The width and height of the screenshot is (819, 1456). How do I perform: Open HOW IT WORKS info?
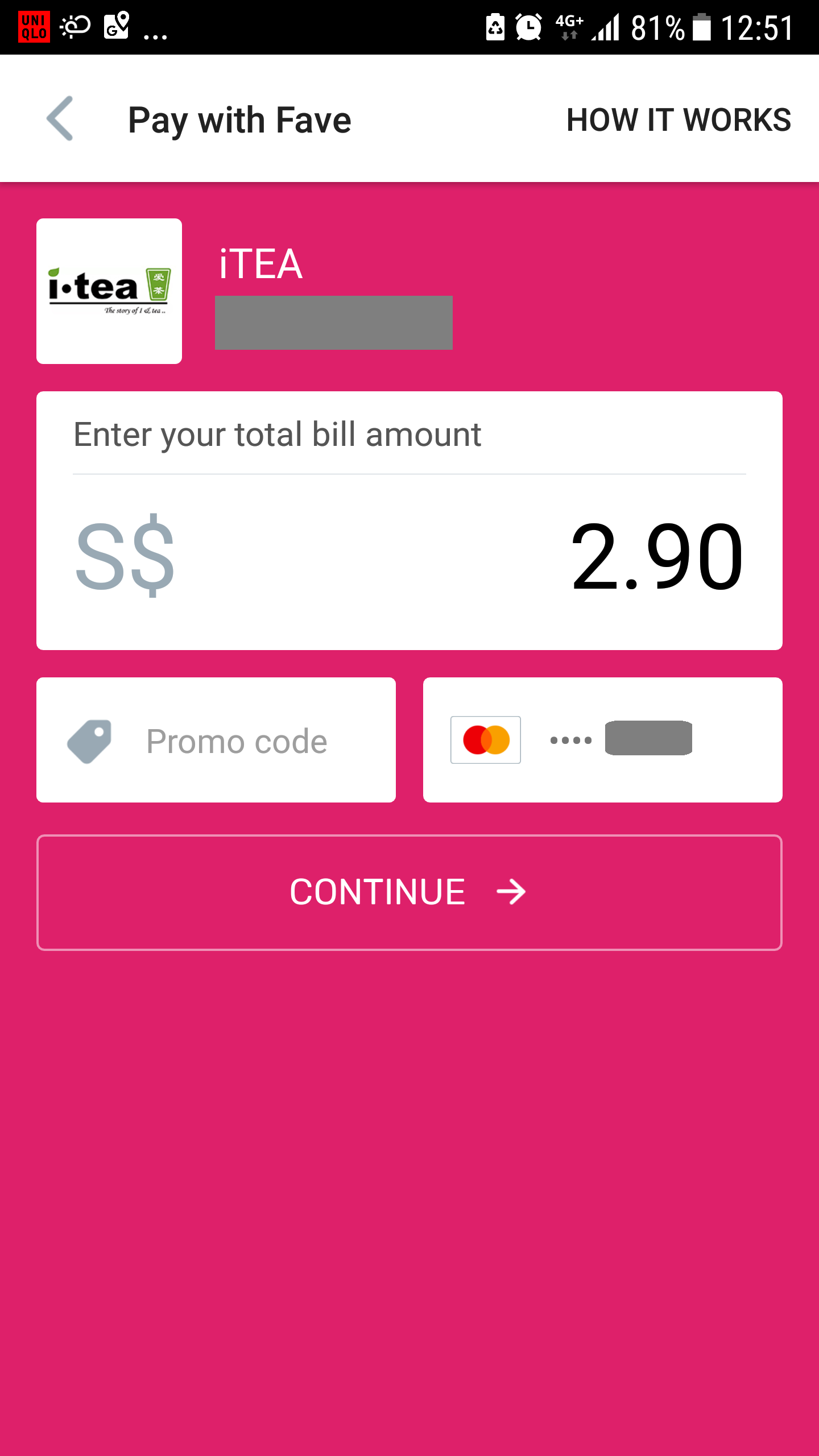(x=678, y=120)
